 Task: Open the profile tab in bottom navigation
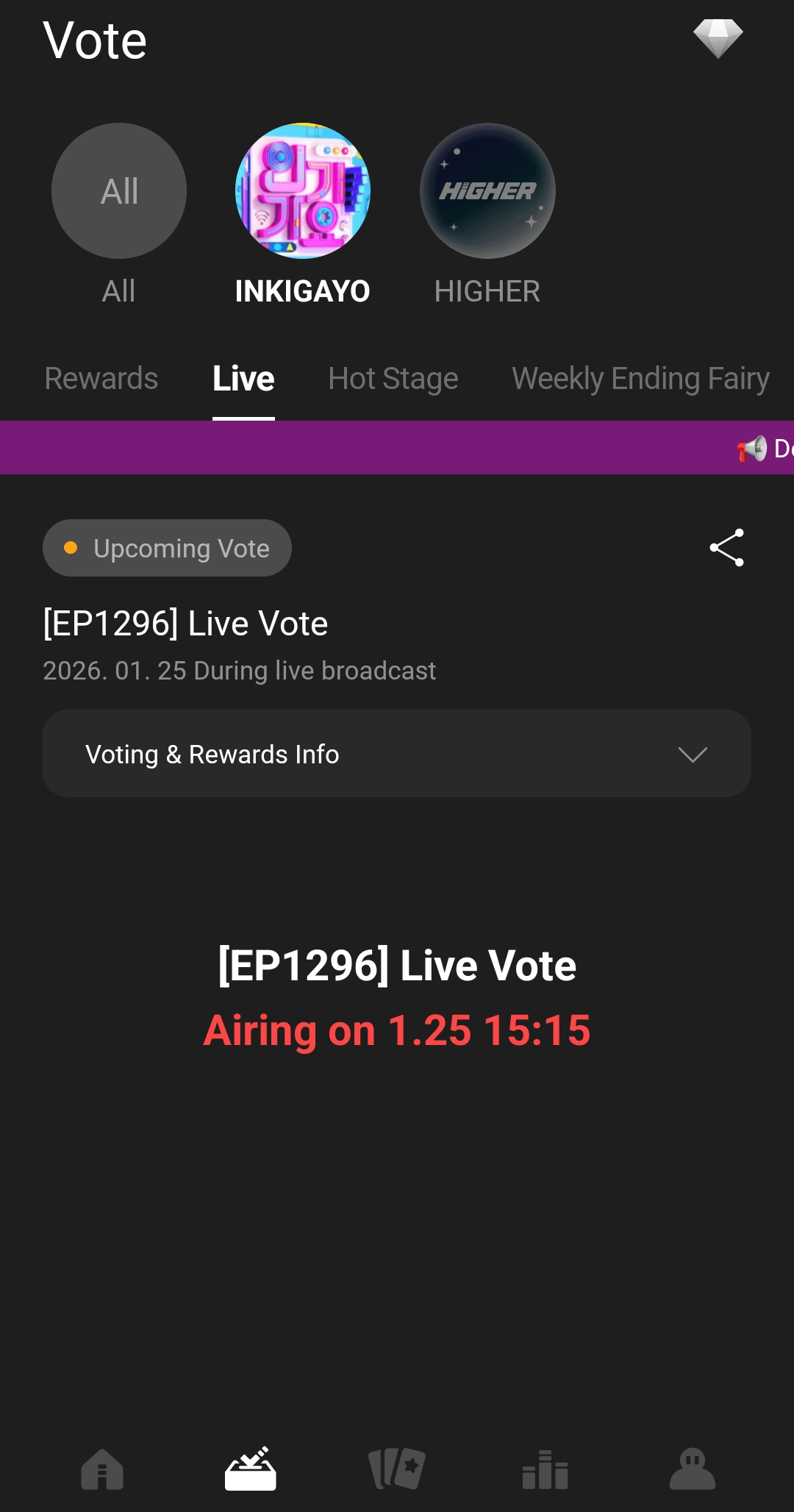[x=692, y=1469]
